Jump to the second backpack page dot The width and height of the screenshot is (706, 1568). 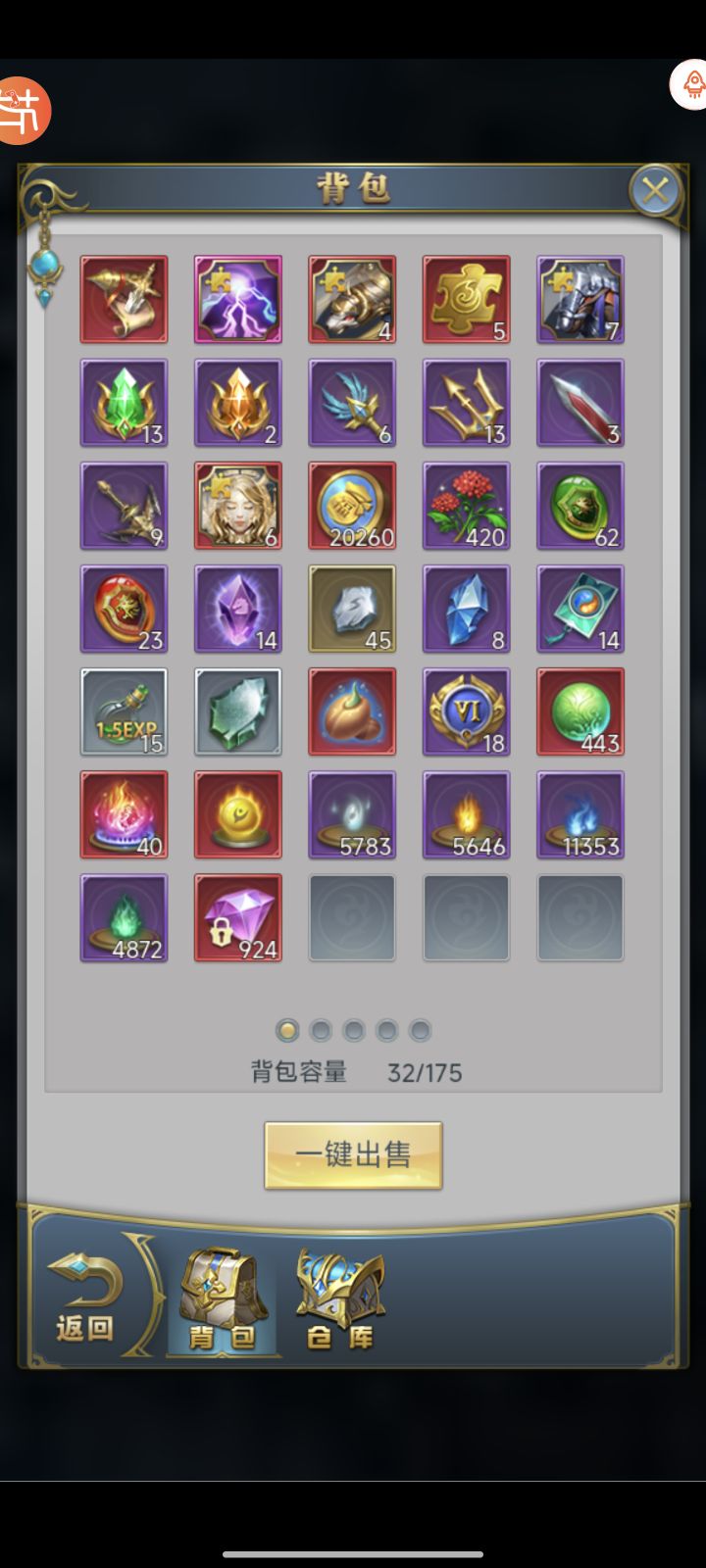pos(321,1030)
